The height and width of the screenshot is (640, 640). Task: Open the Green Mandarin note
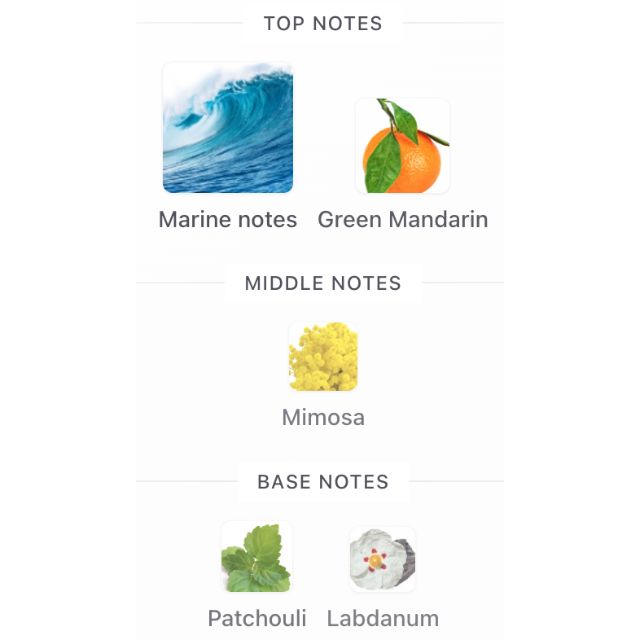coord(402,146)
